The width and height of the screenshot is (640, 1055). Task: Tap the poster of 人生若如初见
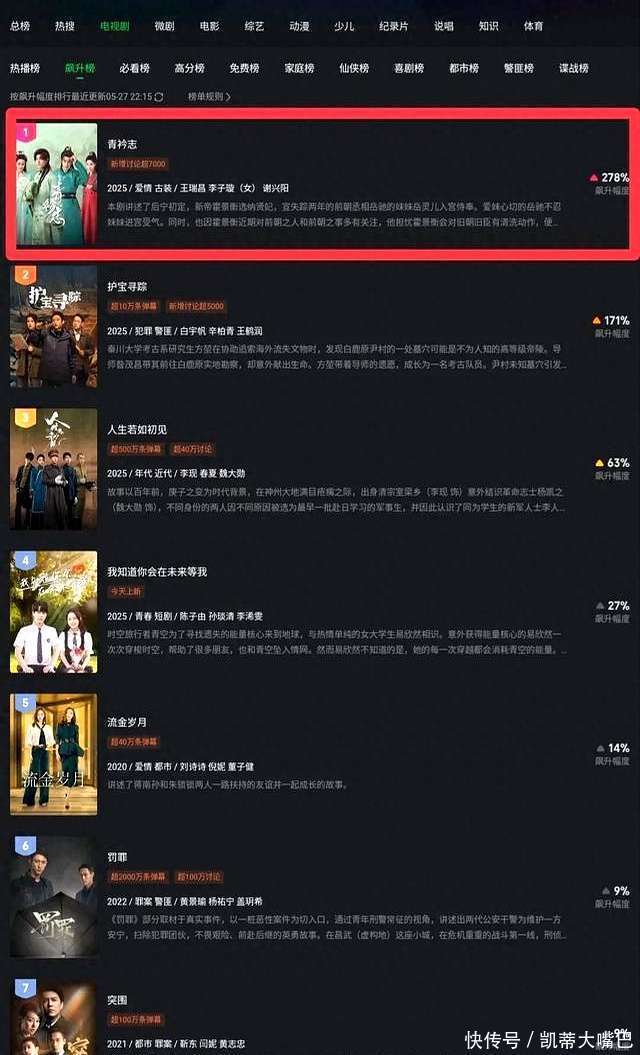point(54,470)
